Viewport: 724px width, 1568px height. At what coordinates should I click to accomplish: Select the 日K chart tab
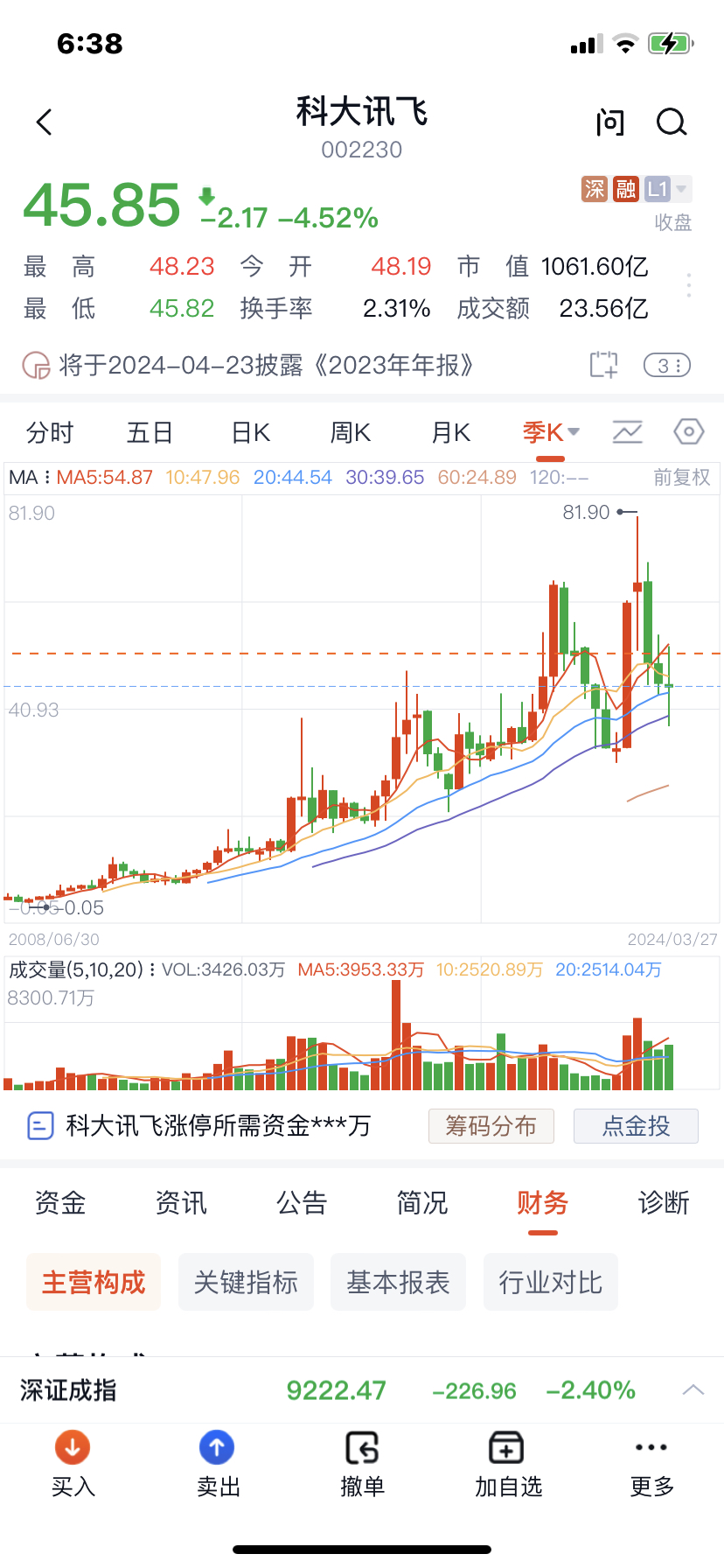(x=251, y=432)
